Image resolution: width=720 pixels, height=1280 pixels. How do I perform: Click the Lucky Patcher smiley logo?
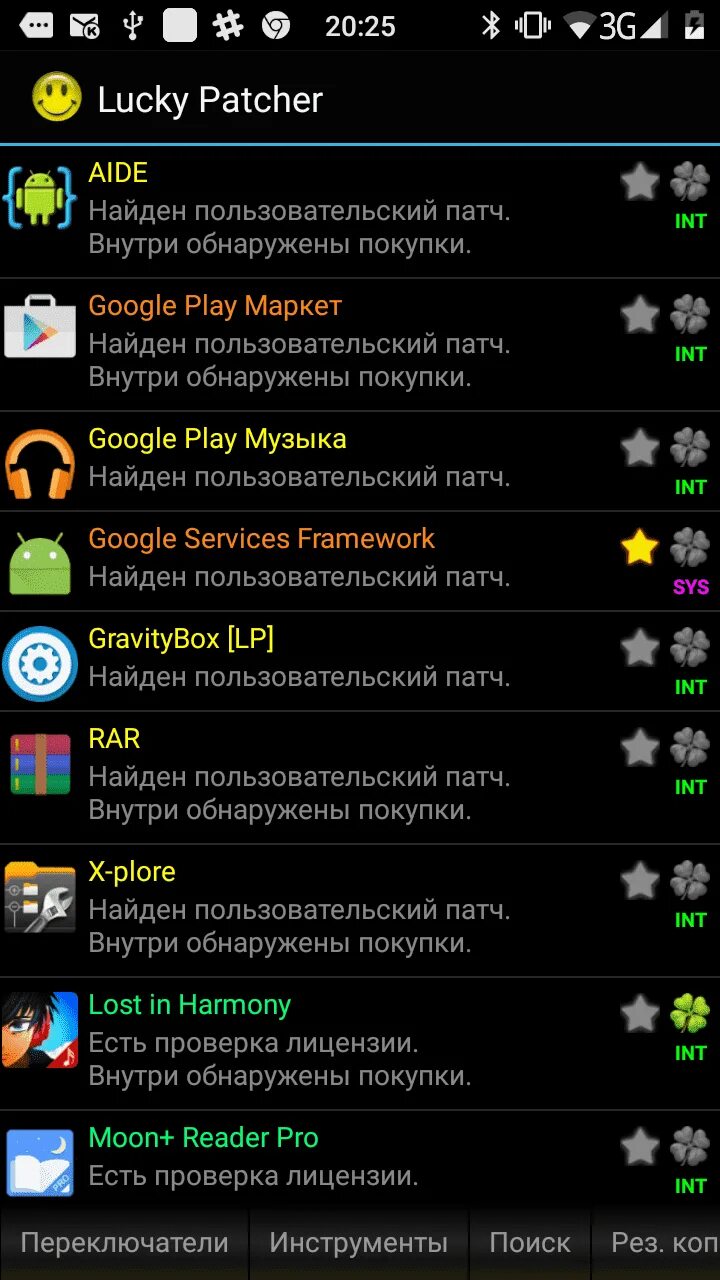57,97
